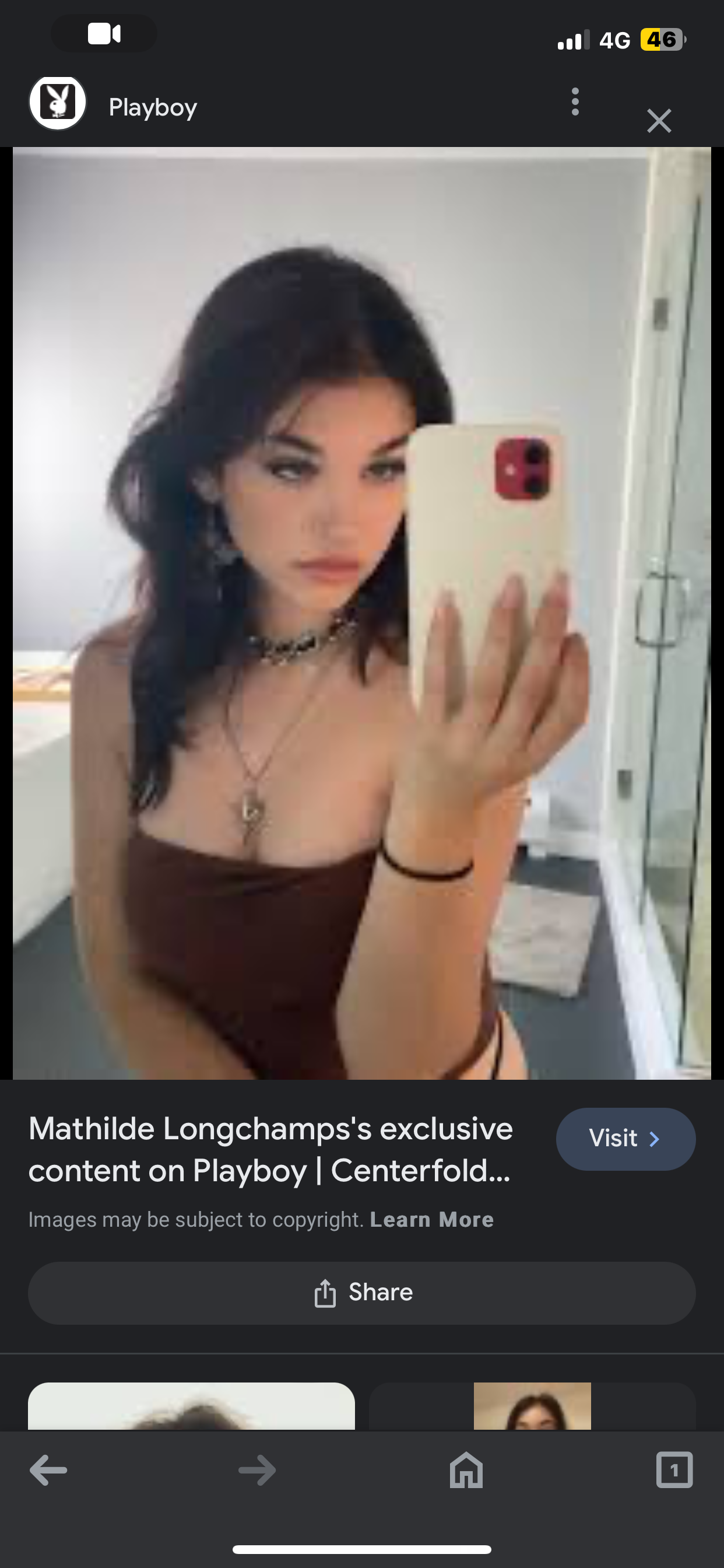Open the browser tab switcher
Screen dimensions: 724x1568
(x=674, y=1470)
